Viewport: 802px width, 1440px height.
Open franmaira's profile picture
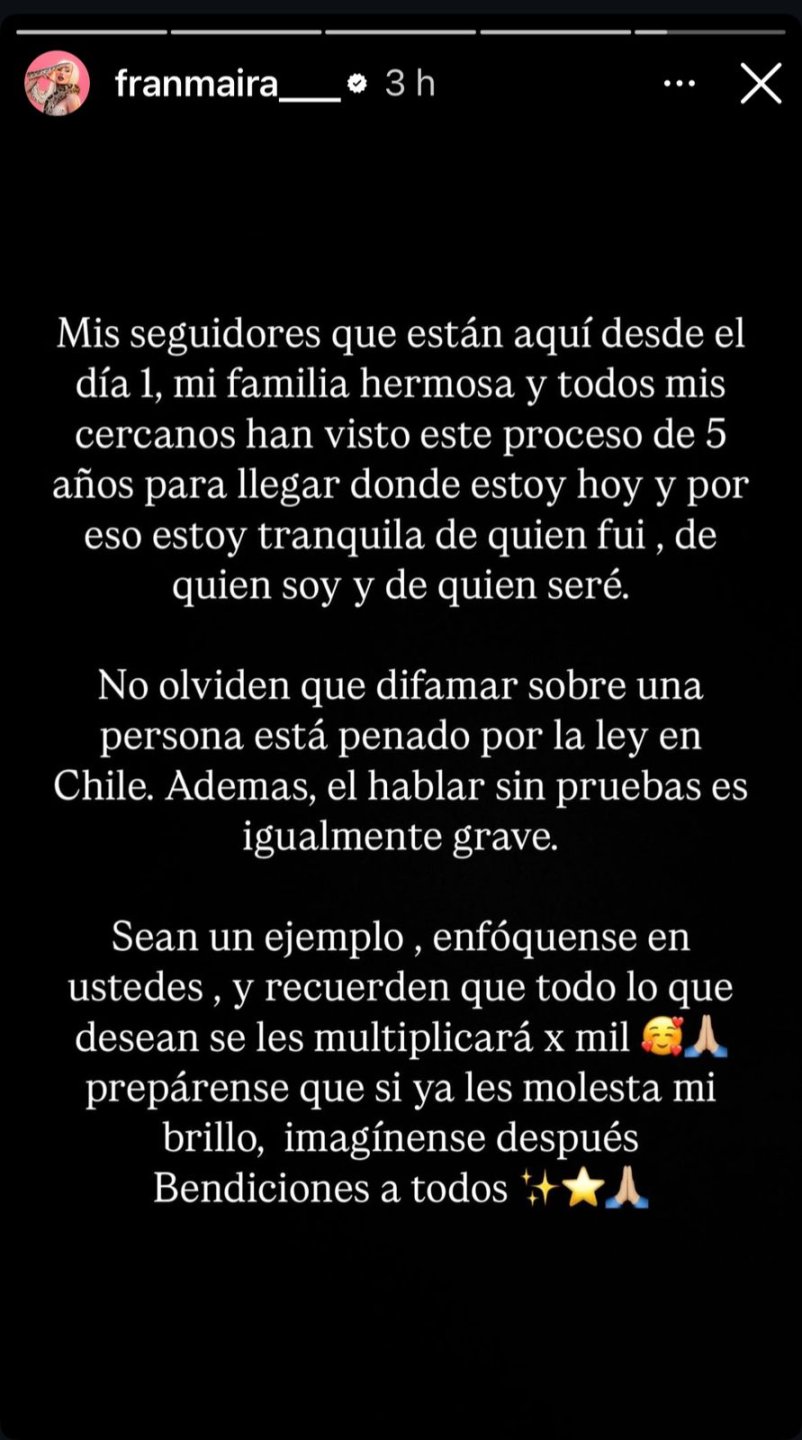tap(57, 84)
